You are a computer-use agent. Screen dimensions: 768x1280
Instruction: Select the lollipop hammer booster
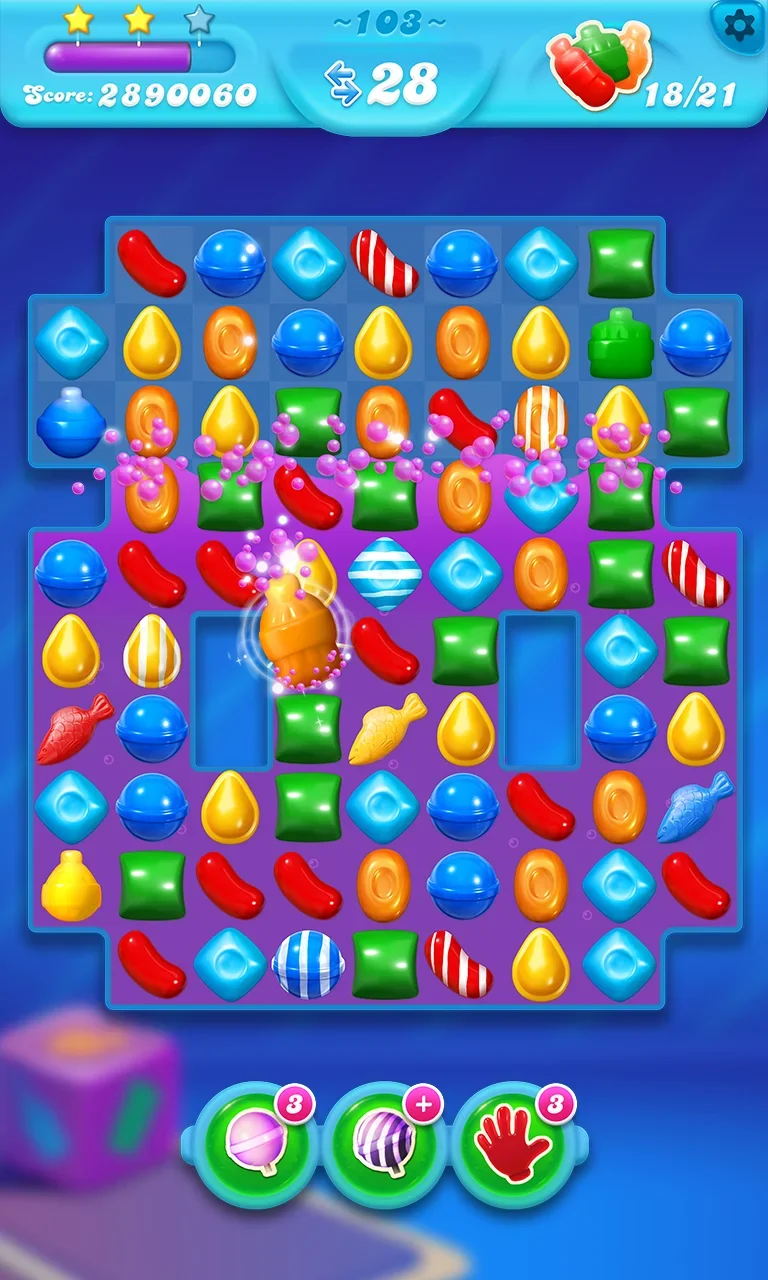254,1143
